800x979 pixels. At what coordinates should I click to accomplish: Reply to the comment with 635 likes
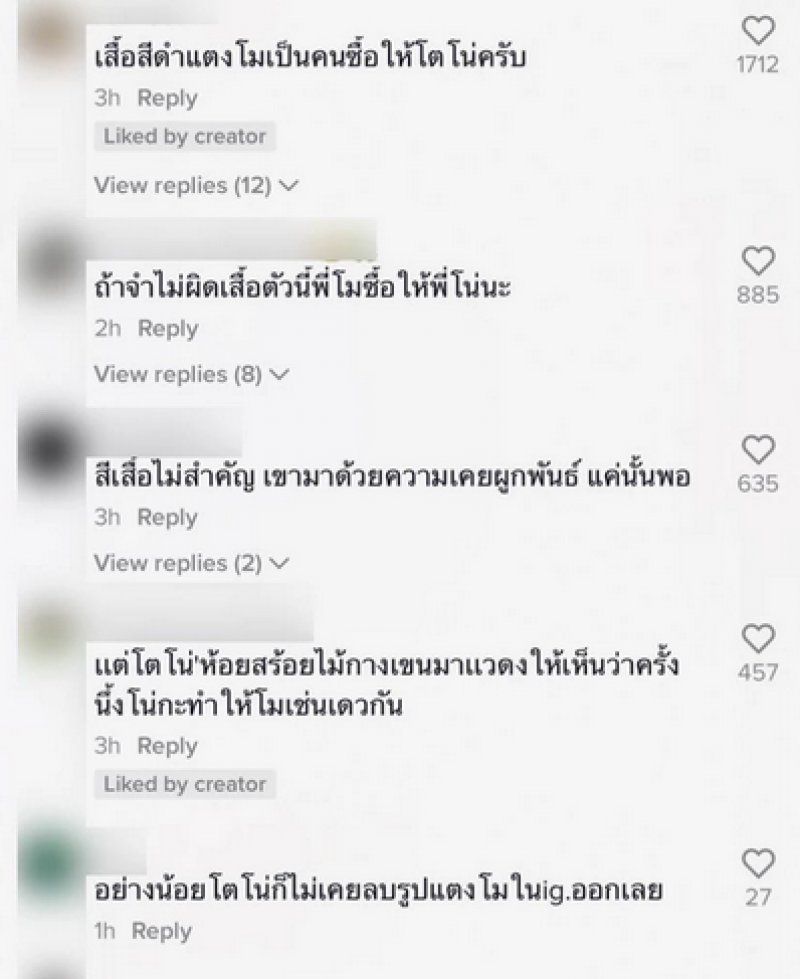click(x=167, y=518)
